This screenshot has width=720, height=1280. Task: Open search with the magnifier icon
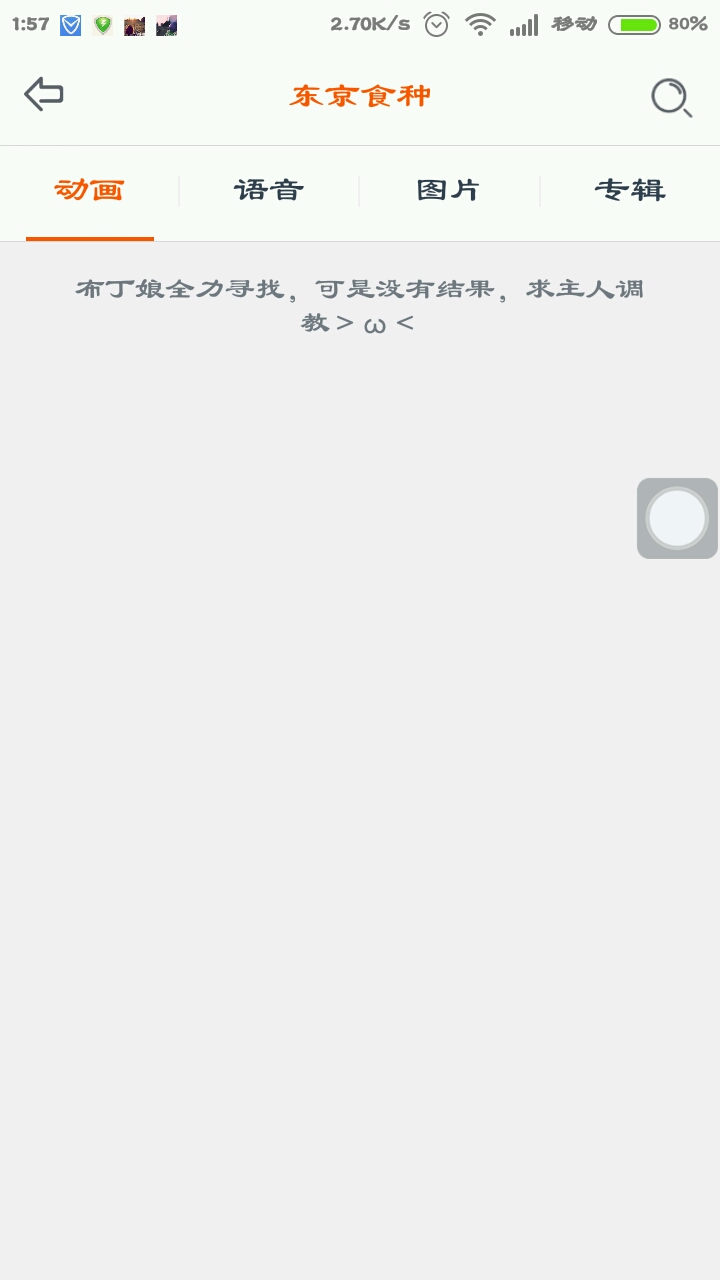click(671, 97)
